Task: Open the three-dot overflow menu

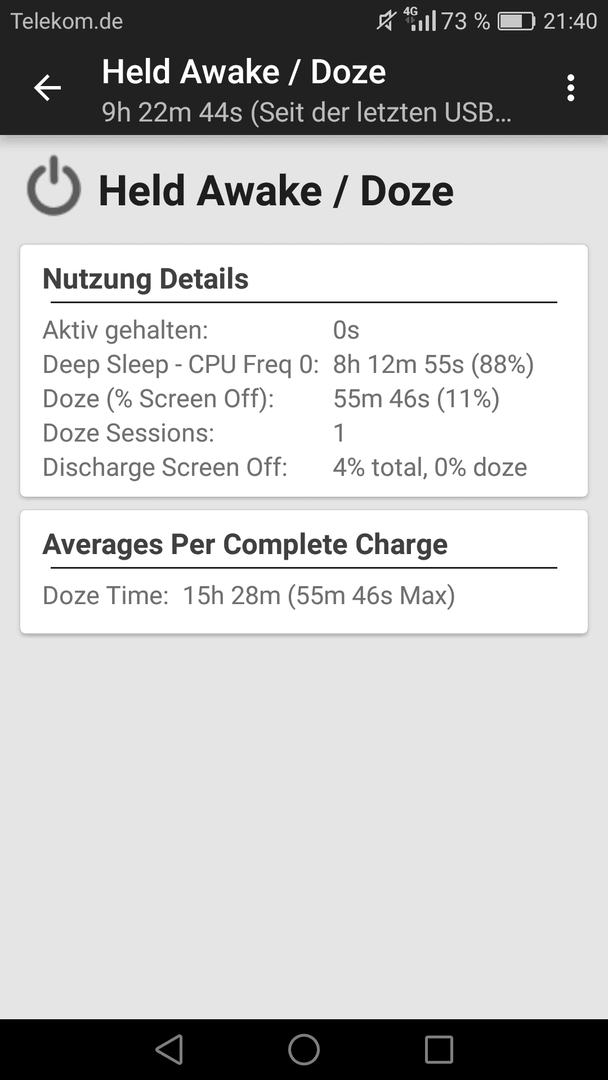Action: tap(570, 88)
